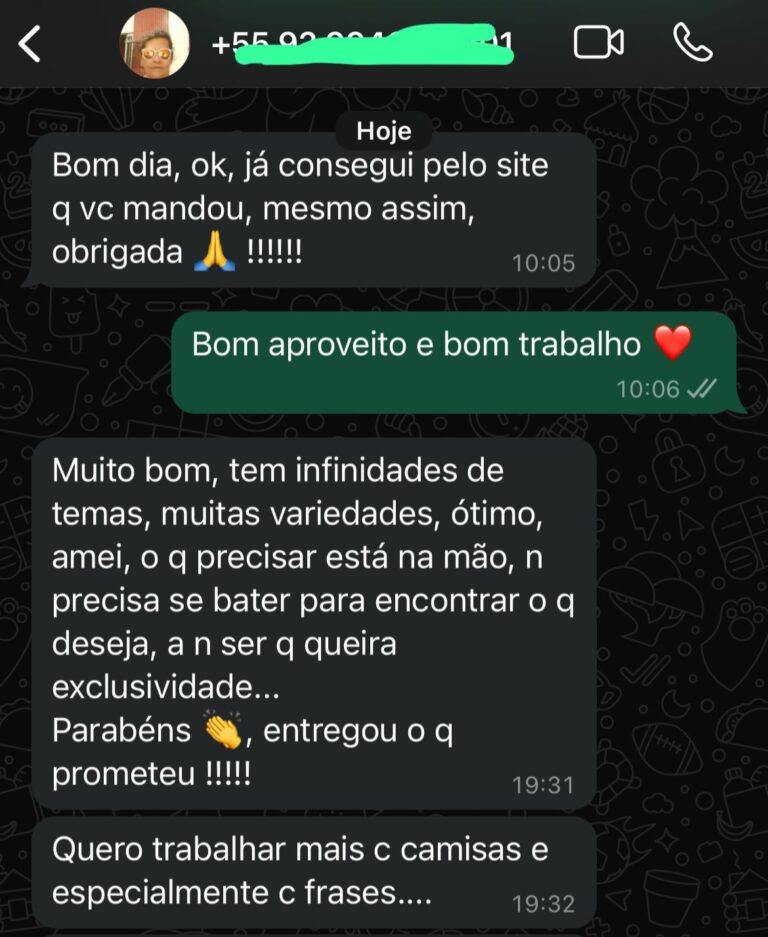768x937 pixels.
Task: Open the contact's profile picture
Action: (x=155, y=46)
